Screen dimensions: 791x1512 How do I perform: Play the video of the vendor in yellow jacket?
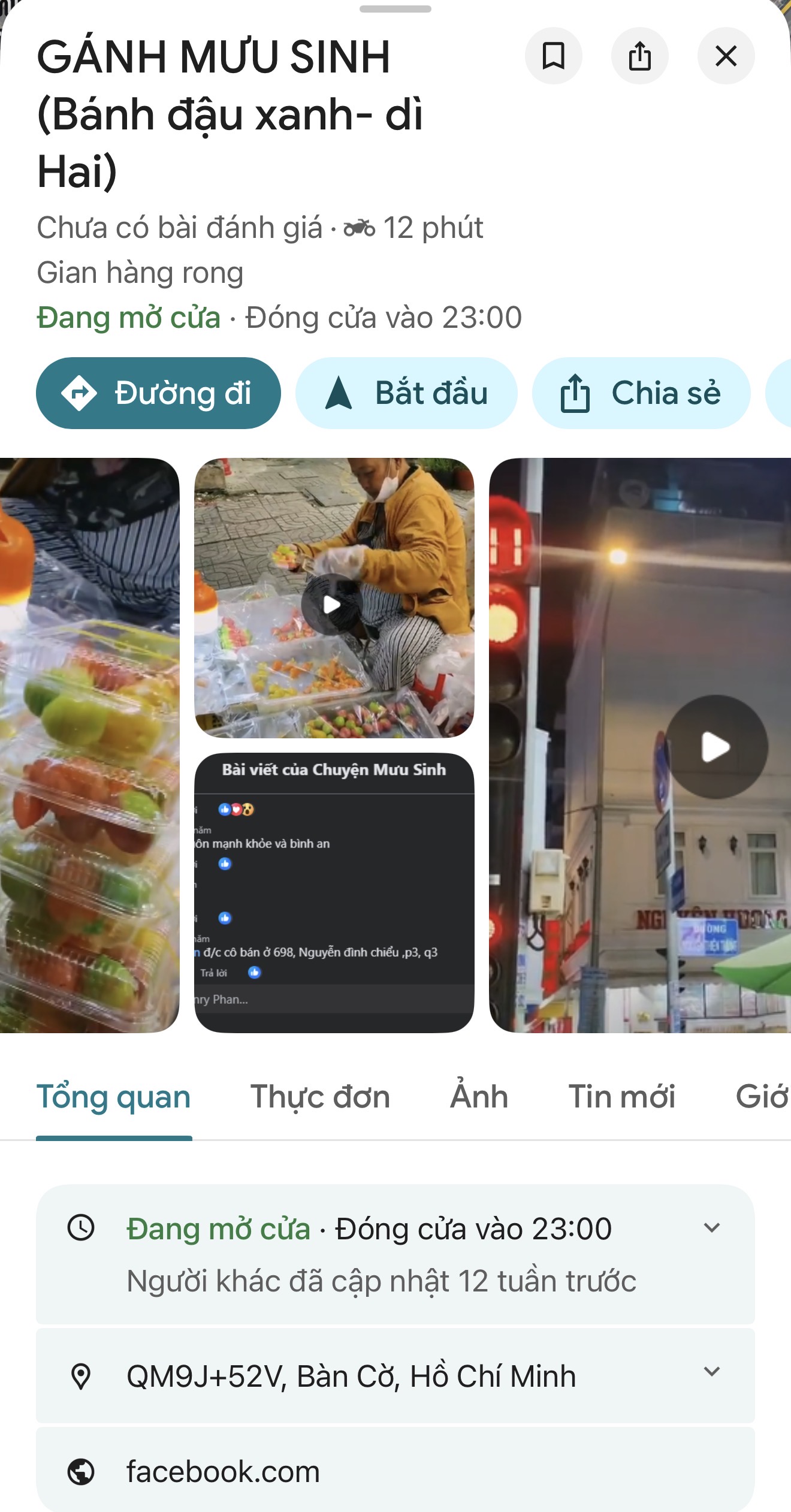tap(334, 598)
